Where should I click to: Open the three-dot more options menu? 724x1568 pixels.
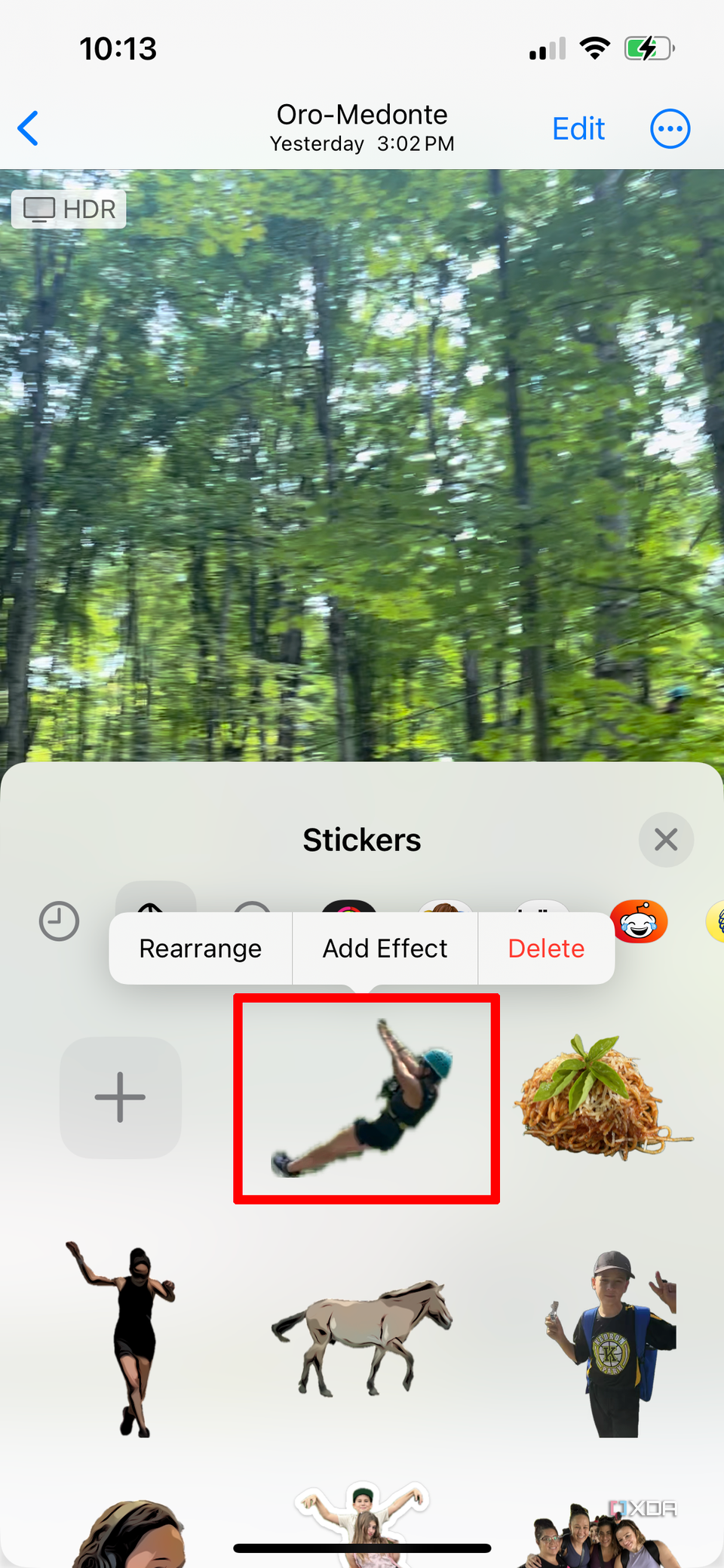[670, 129]
